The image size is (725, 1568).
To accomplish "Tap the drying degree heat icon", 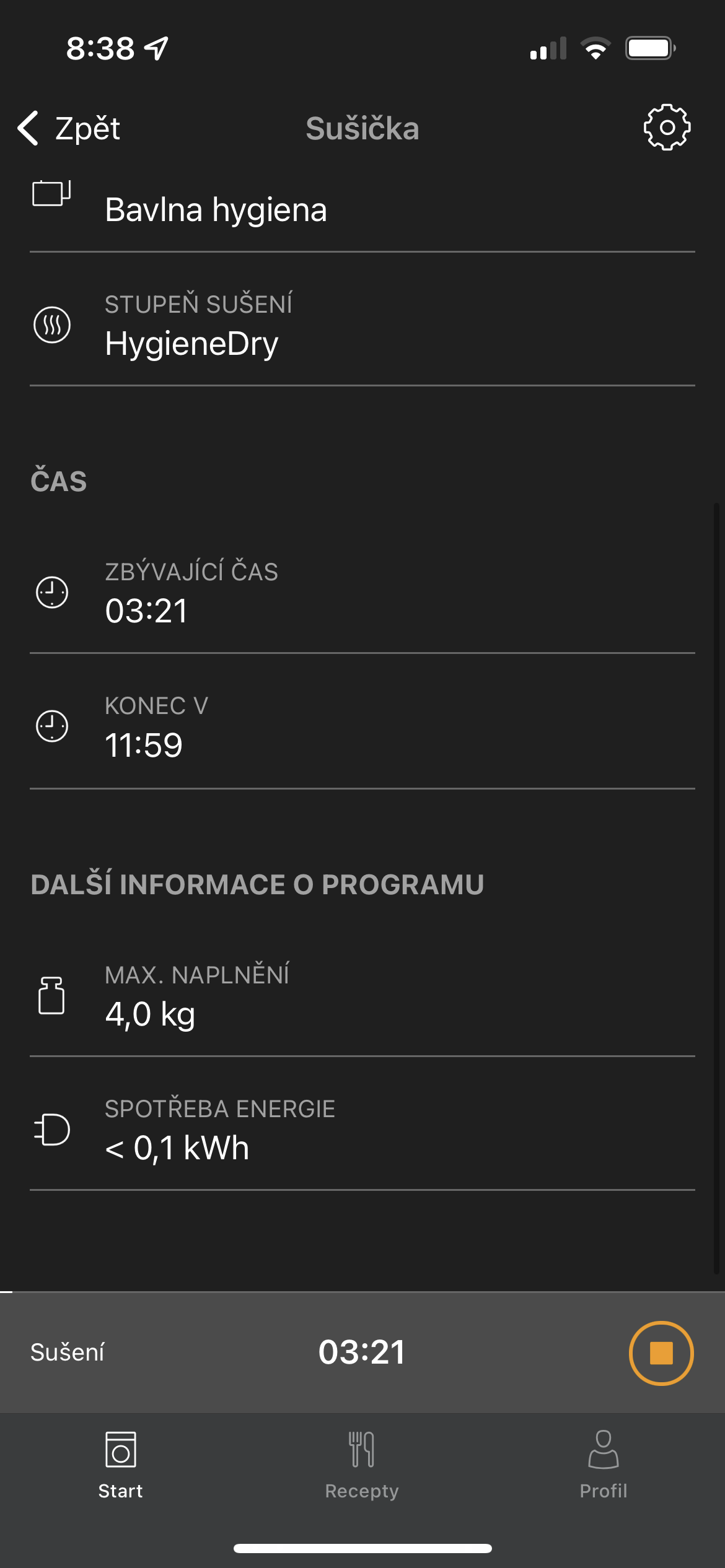I will click(51, 323).
